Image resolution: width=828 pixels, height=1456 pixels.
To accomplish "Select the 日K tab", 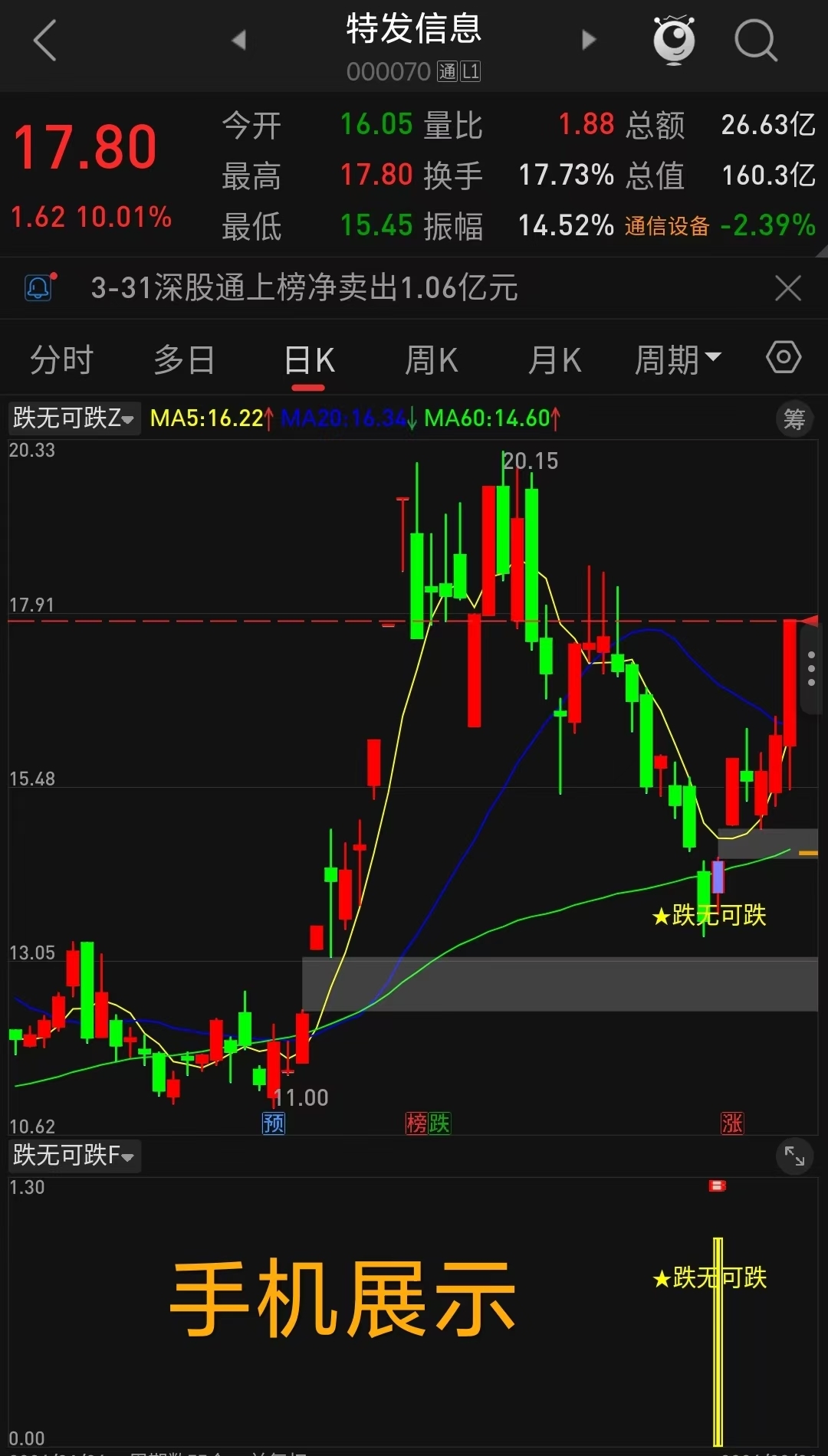I will (309, 359).
